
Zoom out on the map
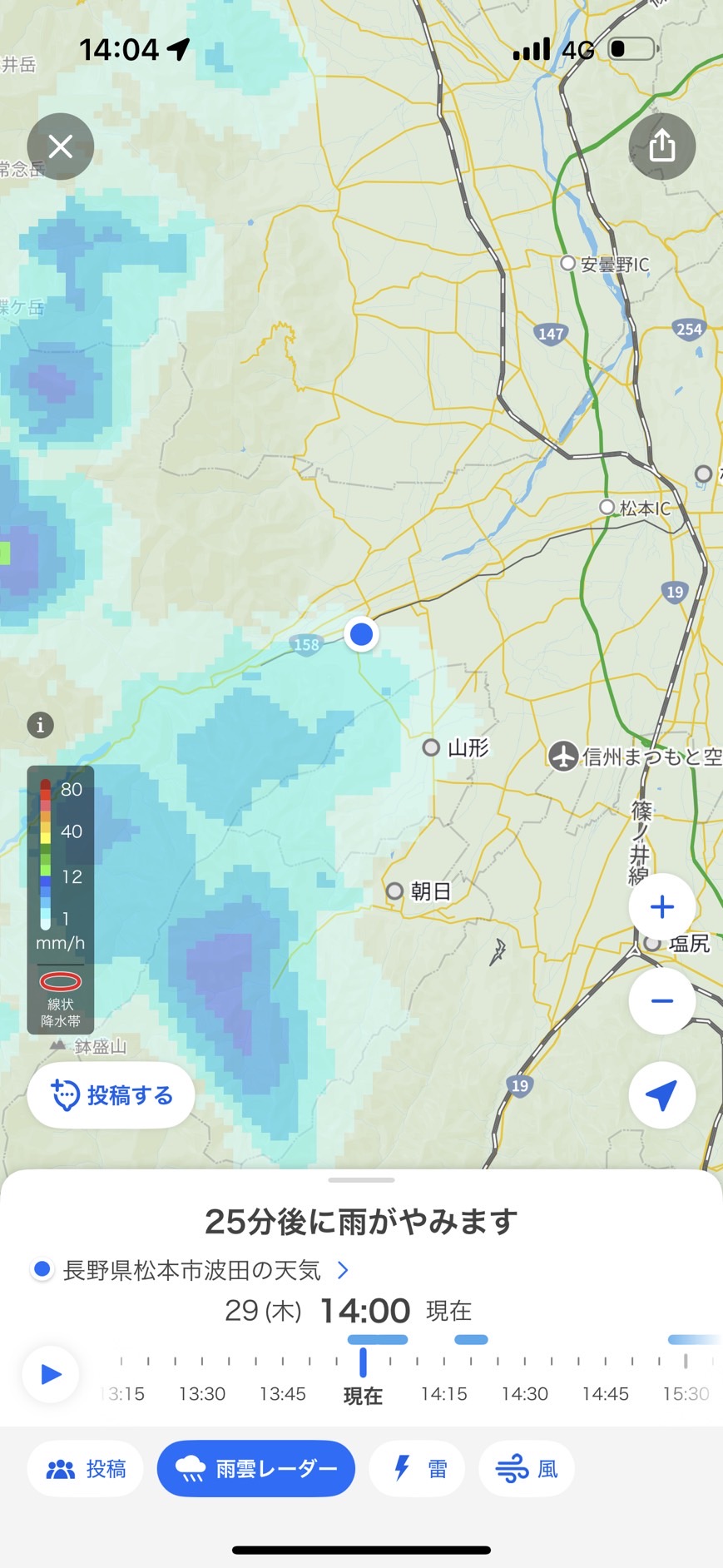coord(661,1000)
